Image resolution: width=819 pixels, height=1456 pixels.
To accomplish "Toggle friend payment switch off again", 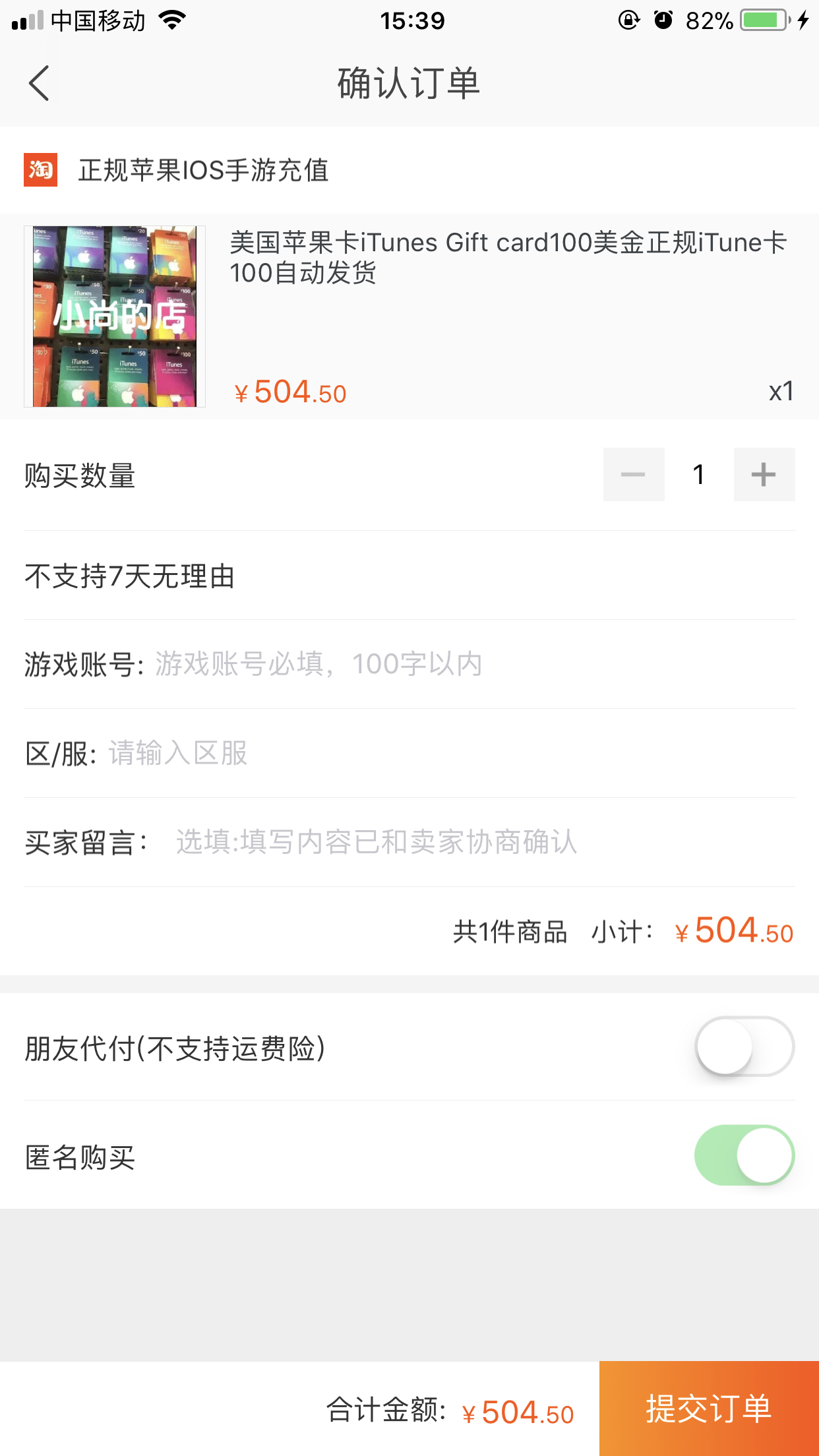I will (x=743, y=1047).
